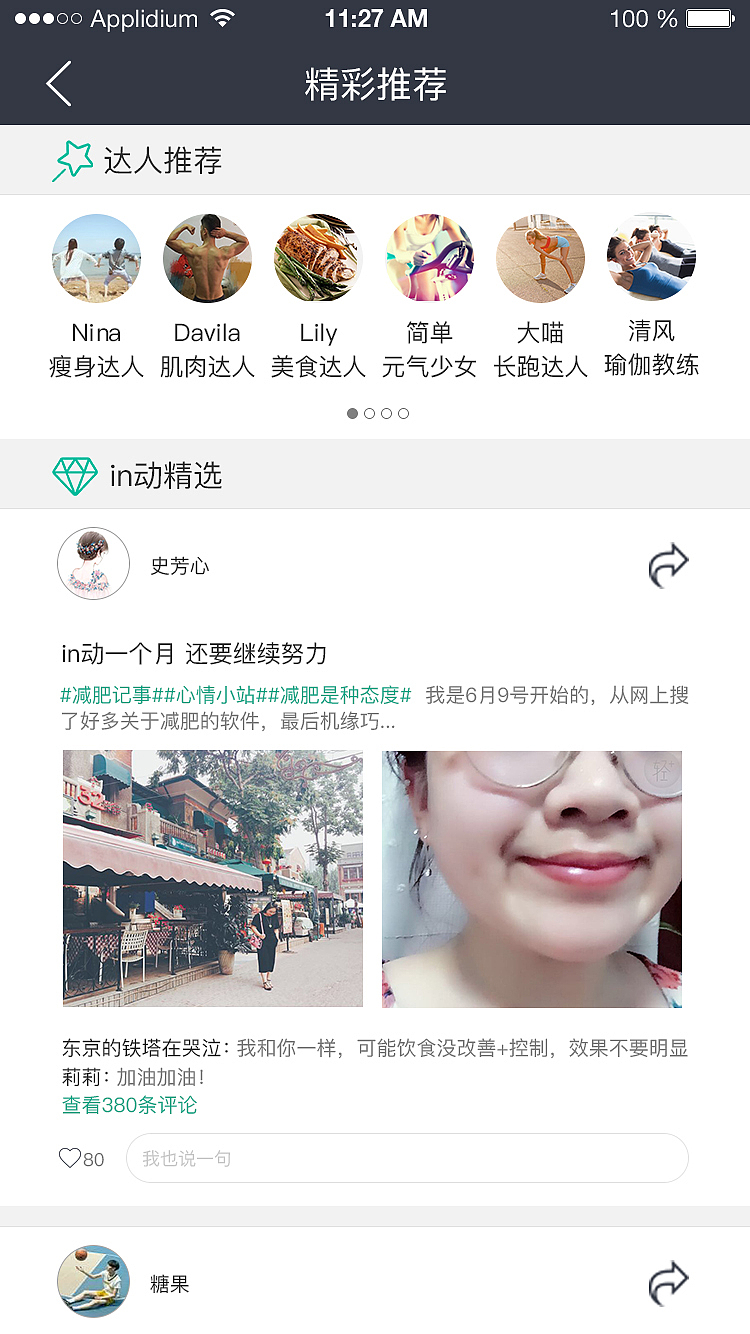Tap the 我也说一句 comment input field
This screenshot has height=1334, width=750.
[x=405, y=1157]
